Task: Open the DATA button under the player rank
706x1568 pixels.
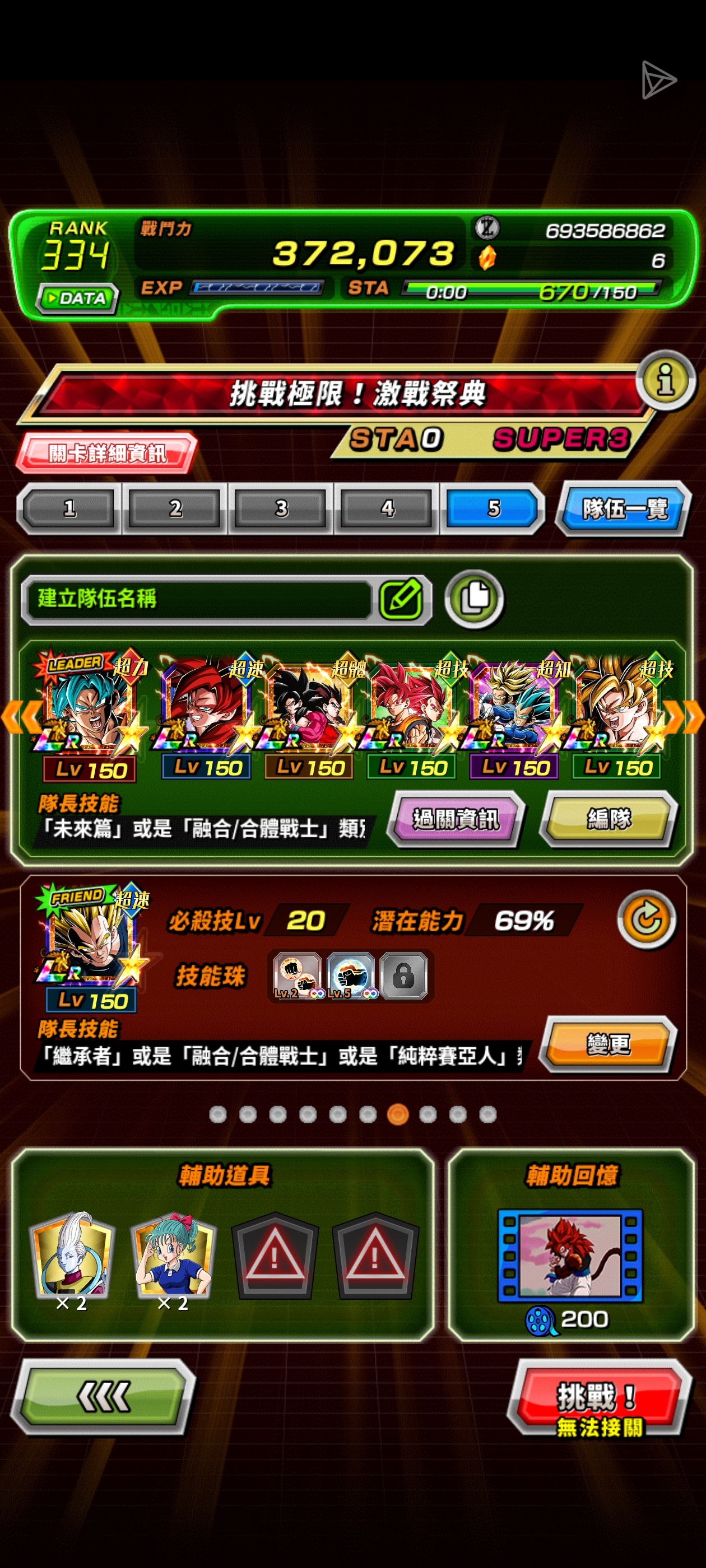Action: [77, 298]
